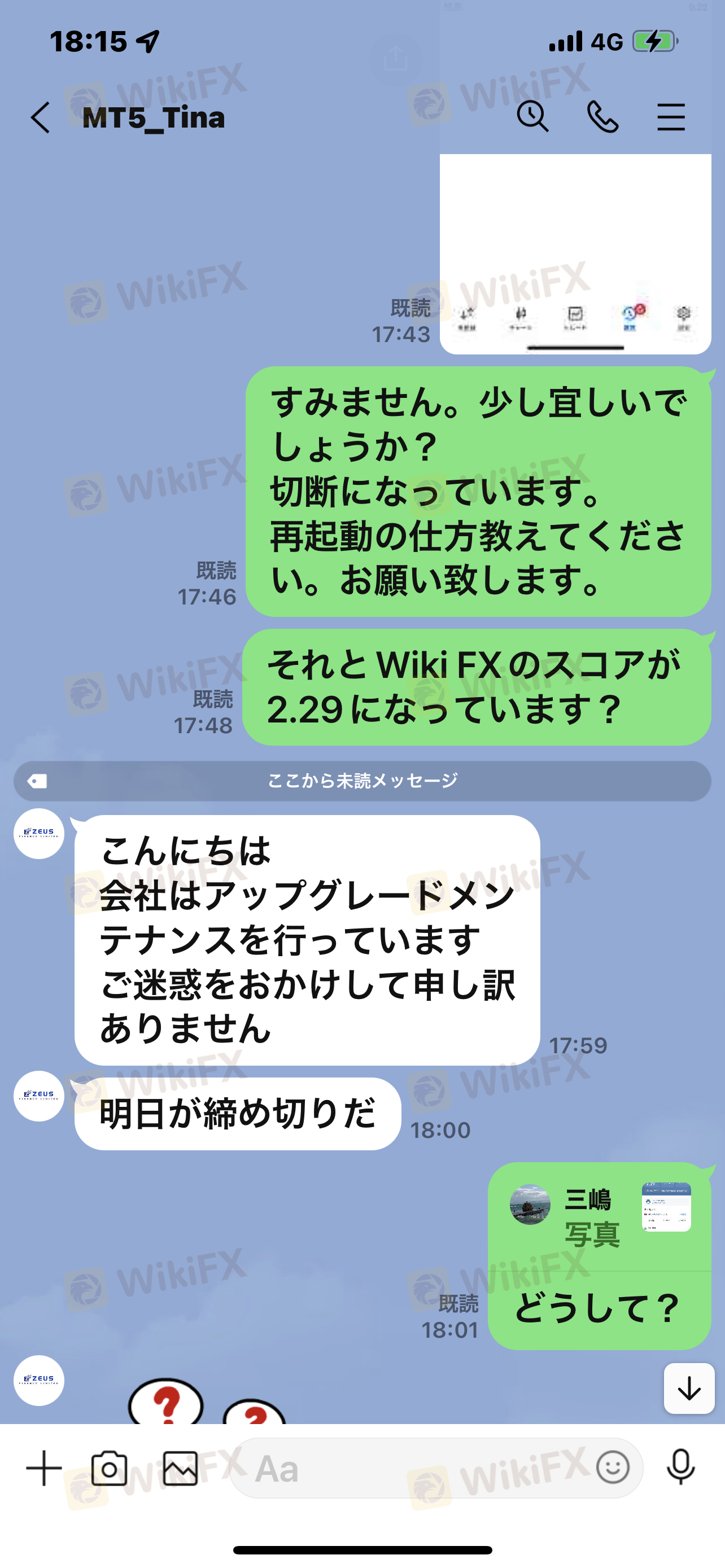Open the plus attachment menu

44,1468
